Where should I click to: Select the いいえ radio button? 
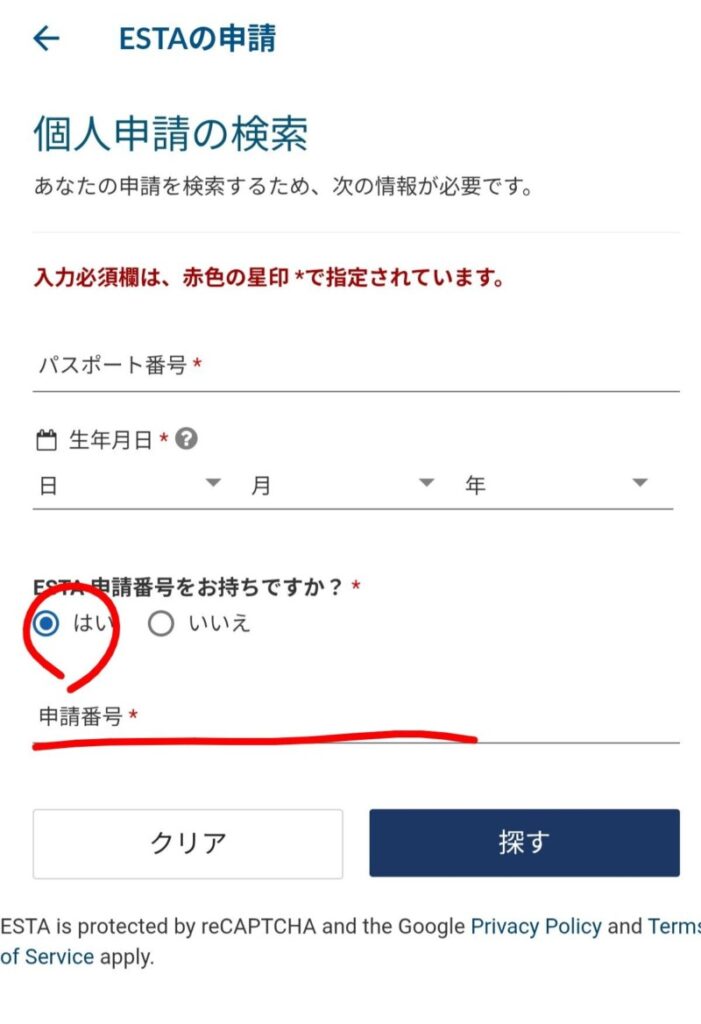(161, 625)
